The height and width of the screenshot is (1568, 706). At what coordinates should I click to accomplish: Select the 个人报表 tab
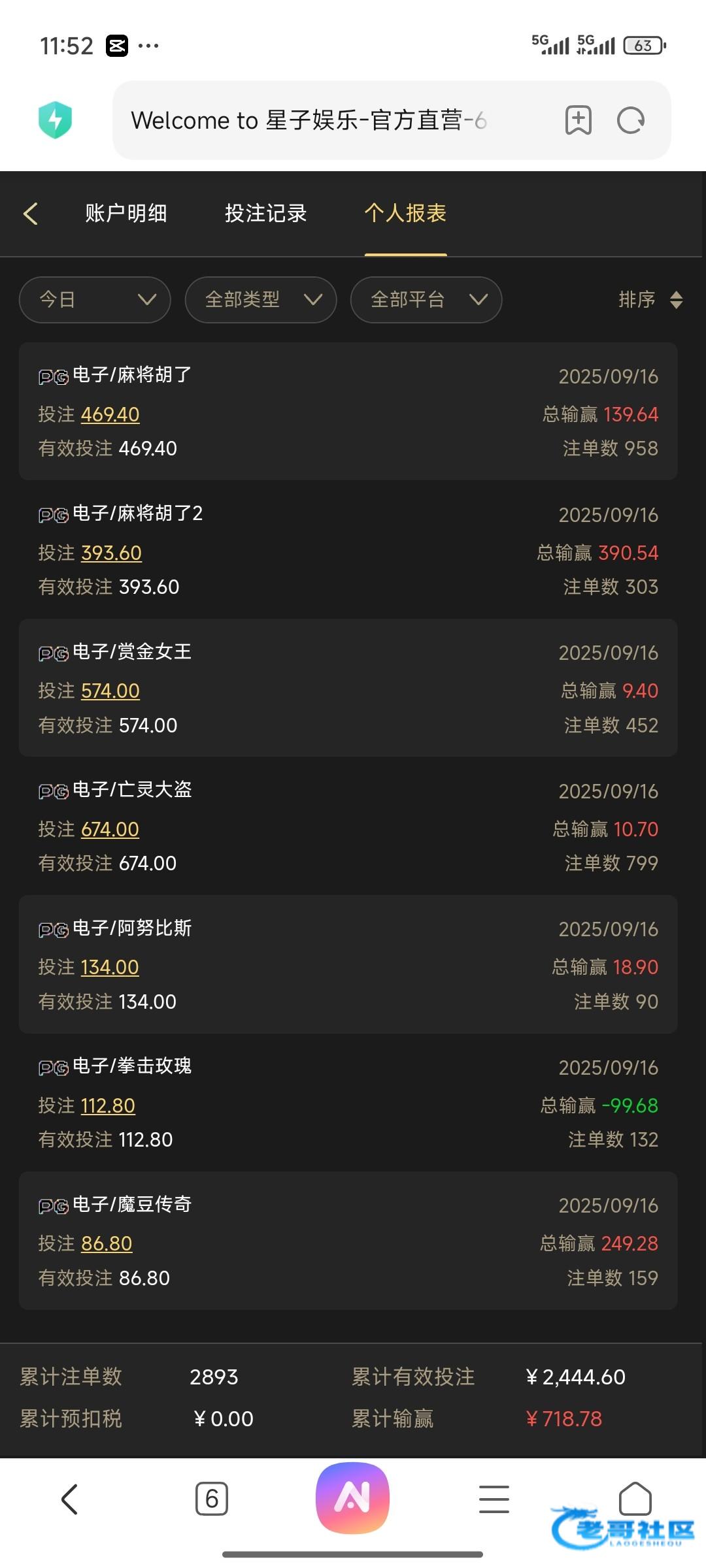[x=405, y=213]
